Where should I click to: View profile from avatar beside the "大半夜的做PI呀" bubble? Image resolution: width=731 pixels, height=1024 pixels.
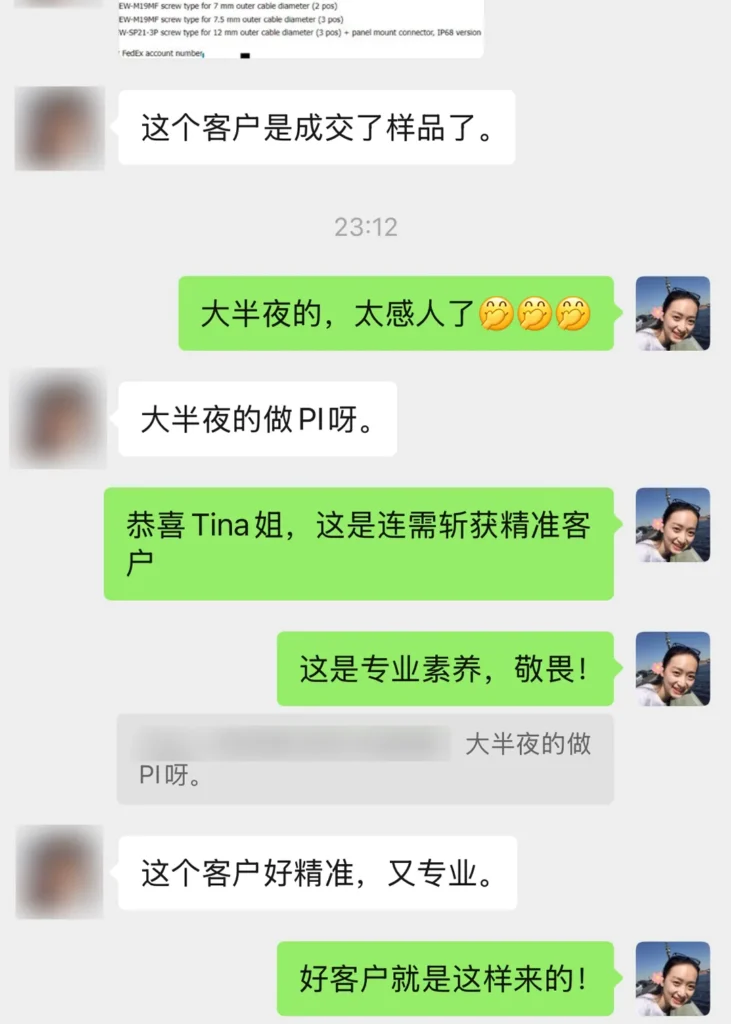(x=59, y=418)
